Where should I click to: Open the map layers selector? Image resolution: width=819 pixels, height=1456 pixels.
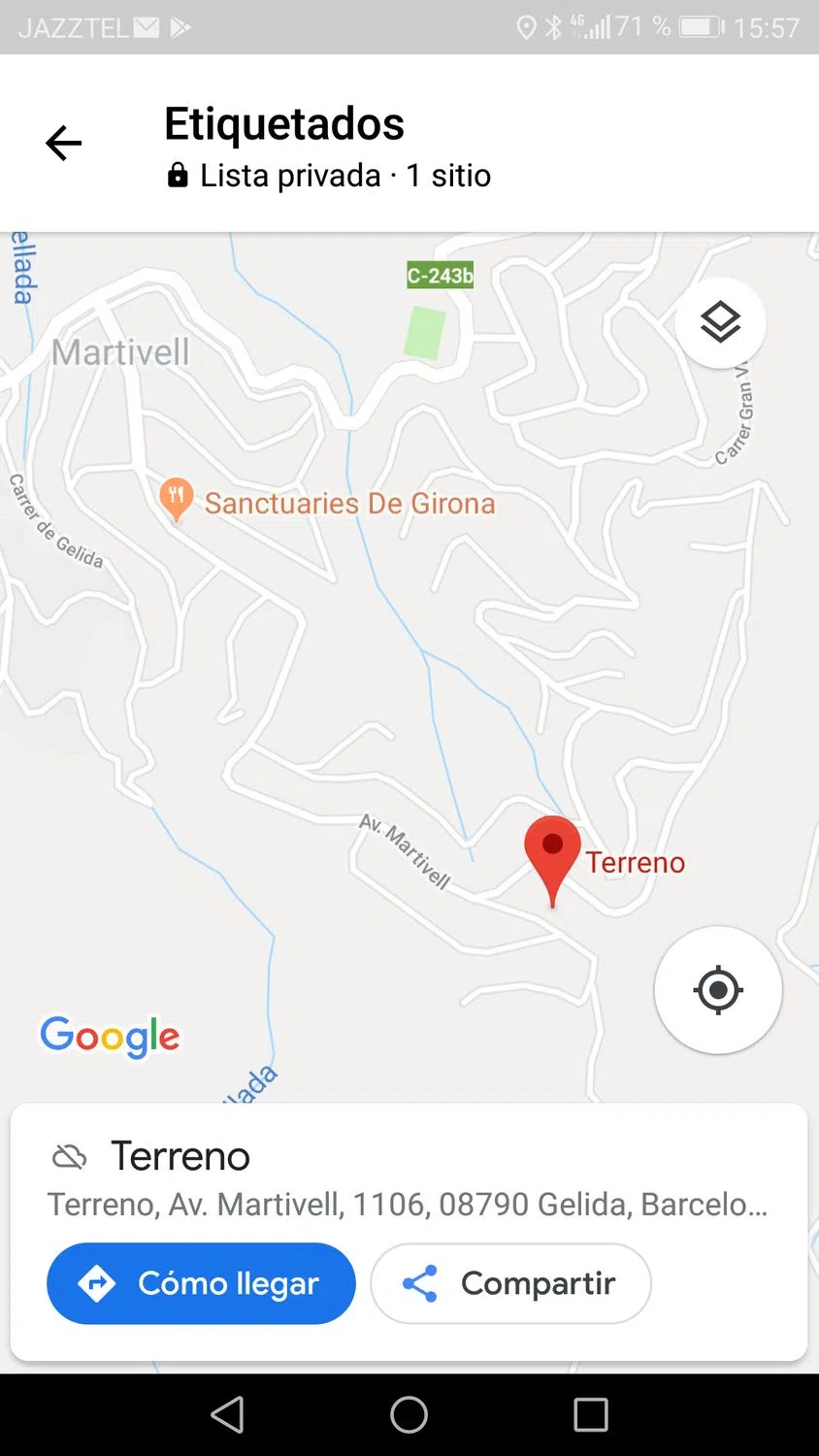[720, 322]
